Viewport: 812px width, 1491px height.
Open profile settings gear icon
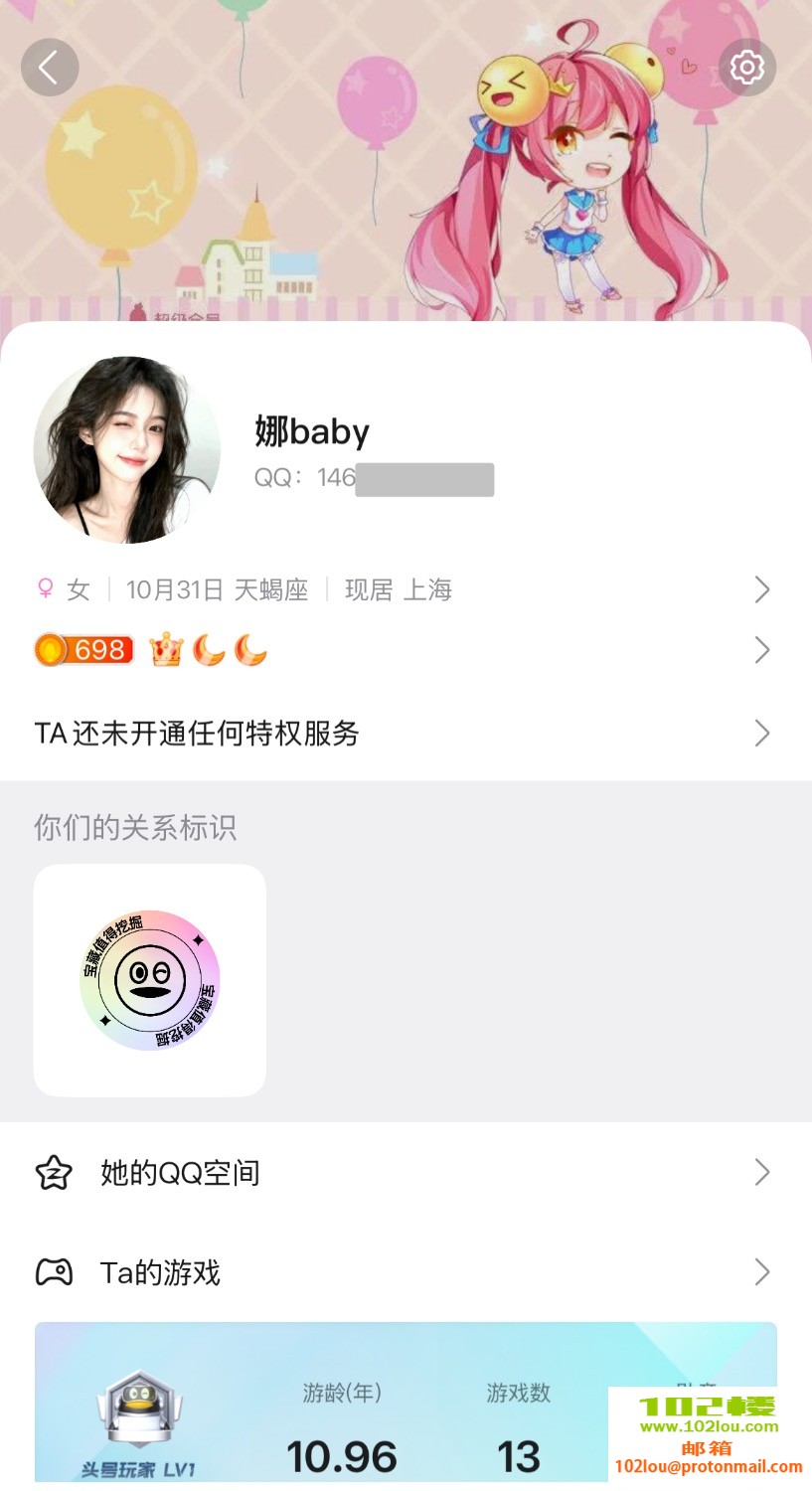point(746,68)
